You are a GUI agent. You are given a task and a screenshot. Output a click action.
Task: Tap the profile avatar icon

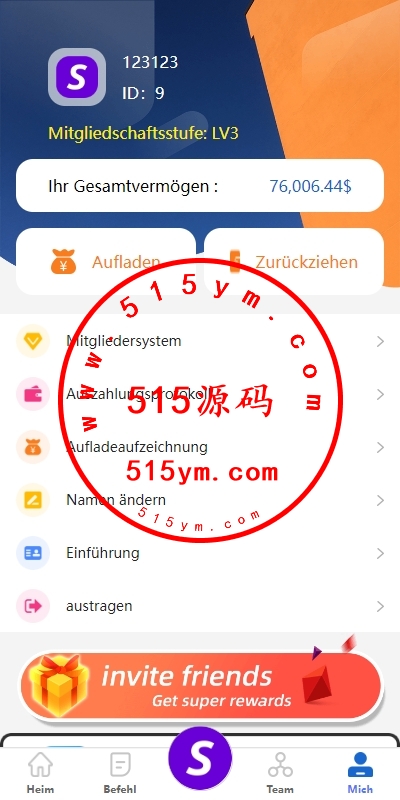pyautogui.click(x=77, y=77)
